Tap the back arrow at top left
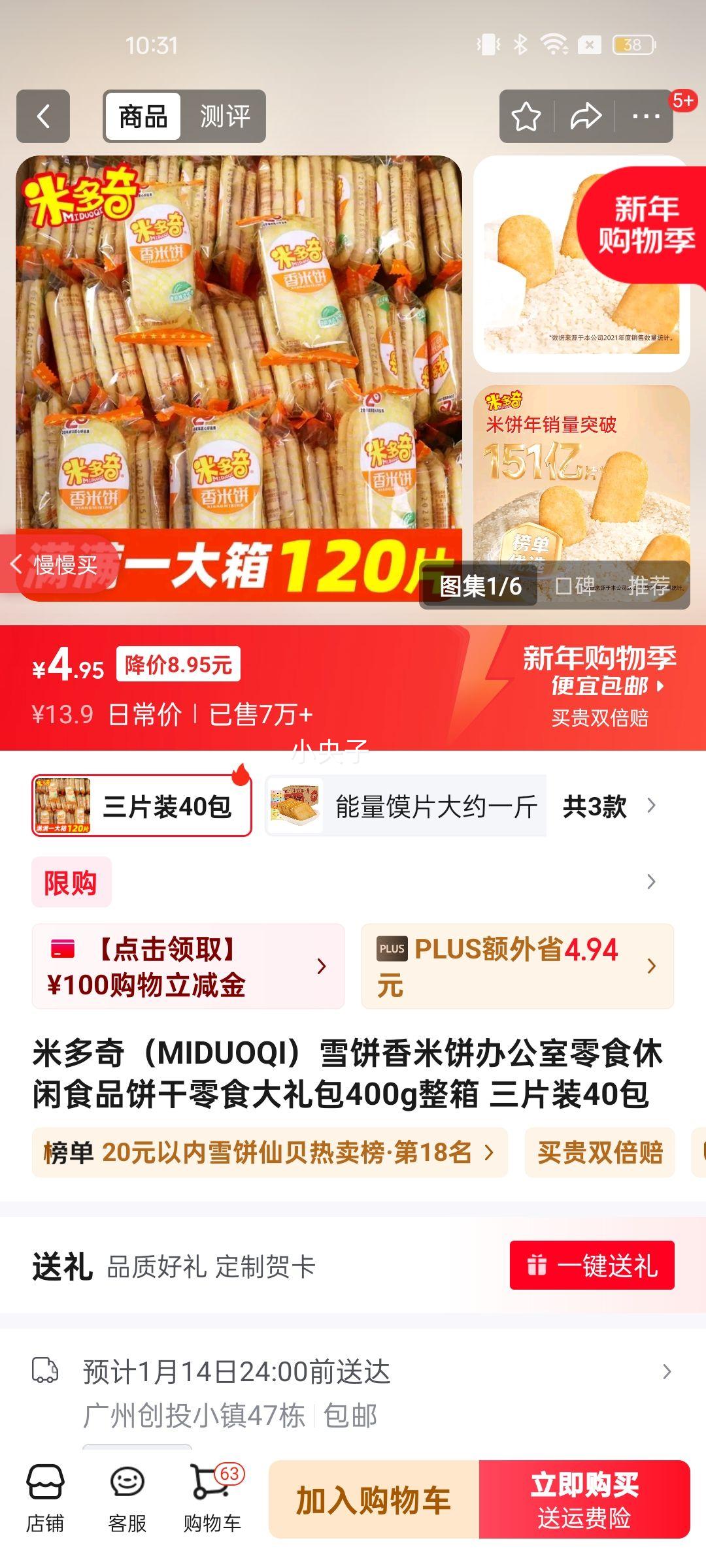Image resolution: width=706 pixels, height=1568 pixels. tap(43, 116)
